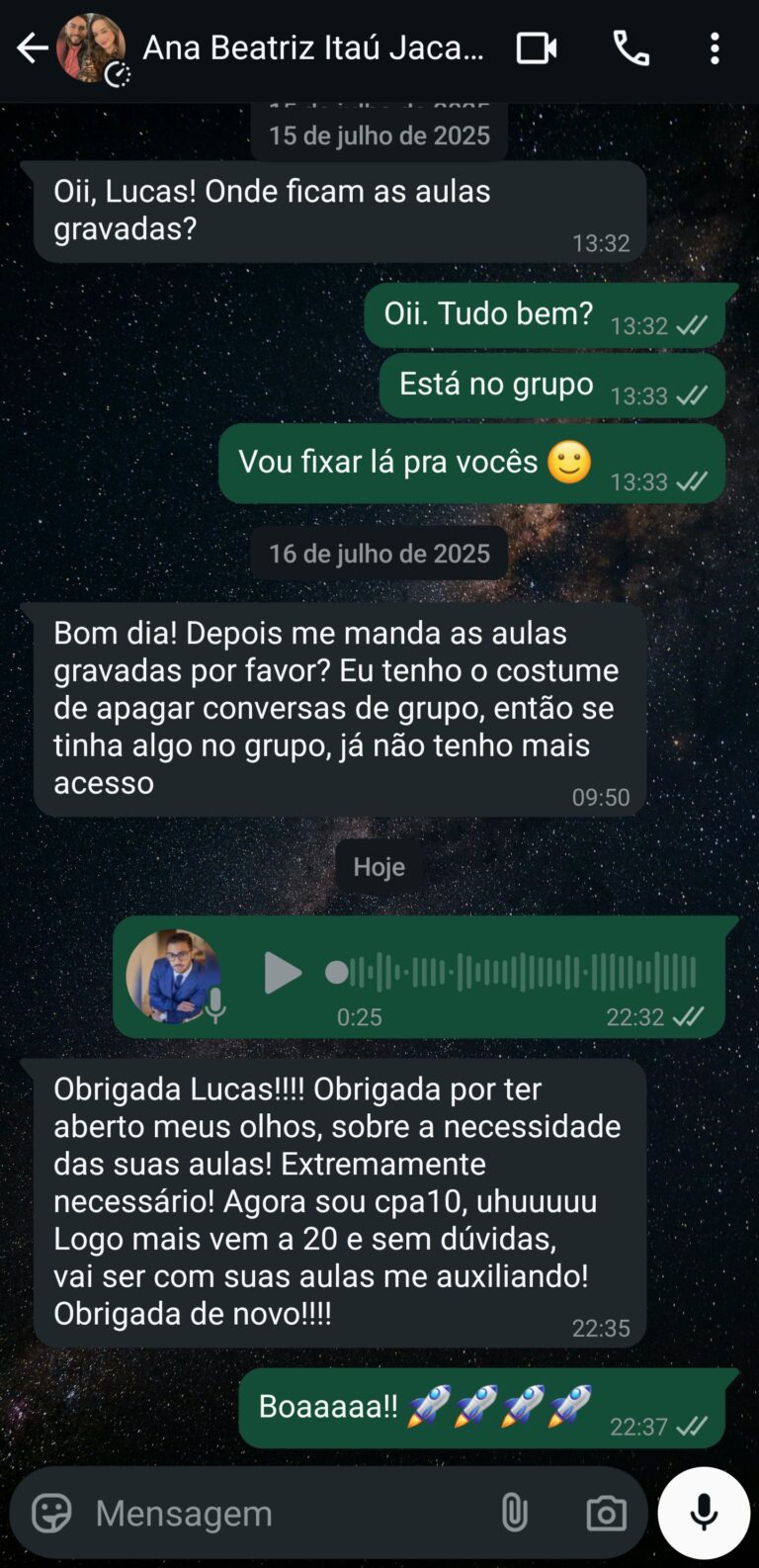
Task: Play the 0:25 voice message
Action: 283,973
